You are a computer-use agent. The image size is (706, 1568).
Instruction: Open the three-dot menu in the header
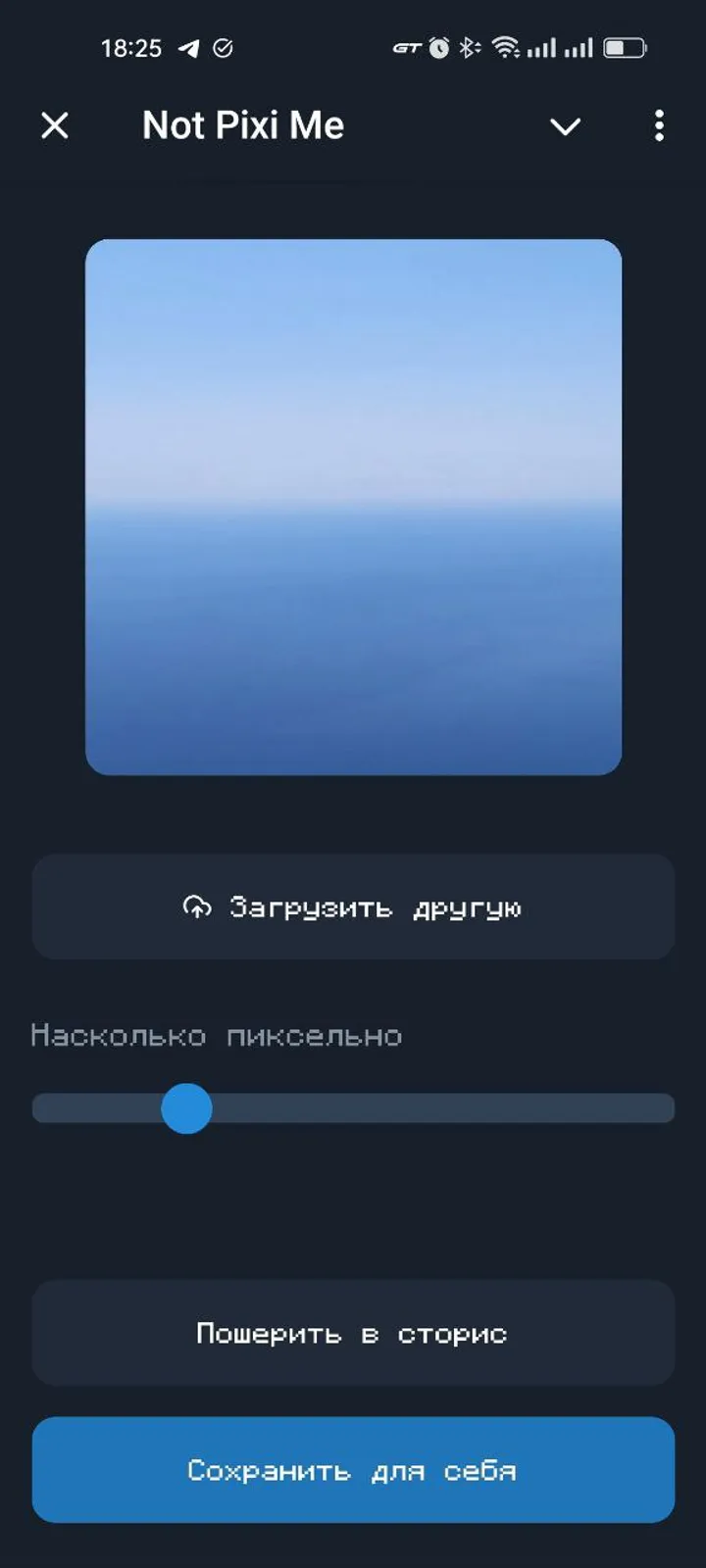pos(659,126)
